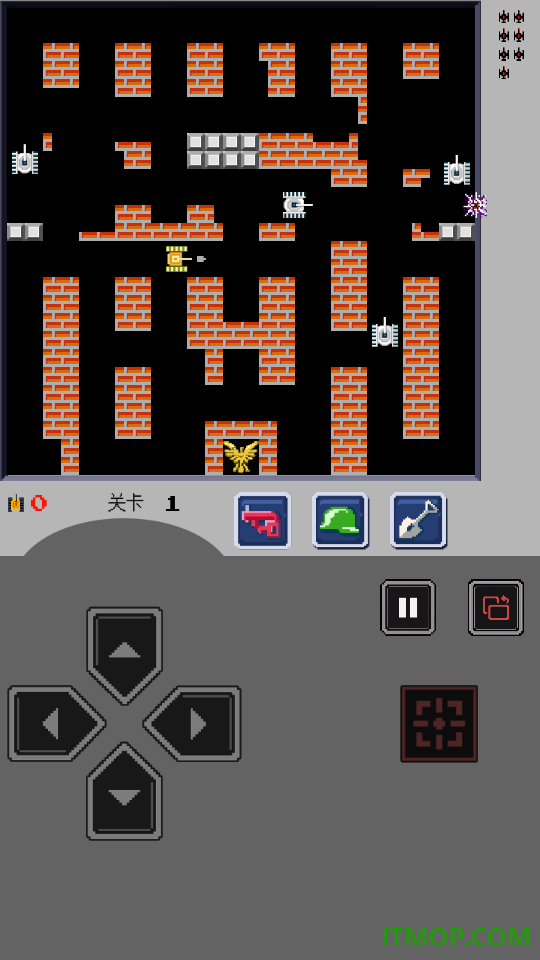Tap the down arrow on the D-pad
Image resolution: width=540 pixels, height=960 pixels.
tap(124, 791)
